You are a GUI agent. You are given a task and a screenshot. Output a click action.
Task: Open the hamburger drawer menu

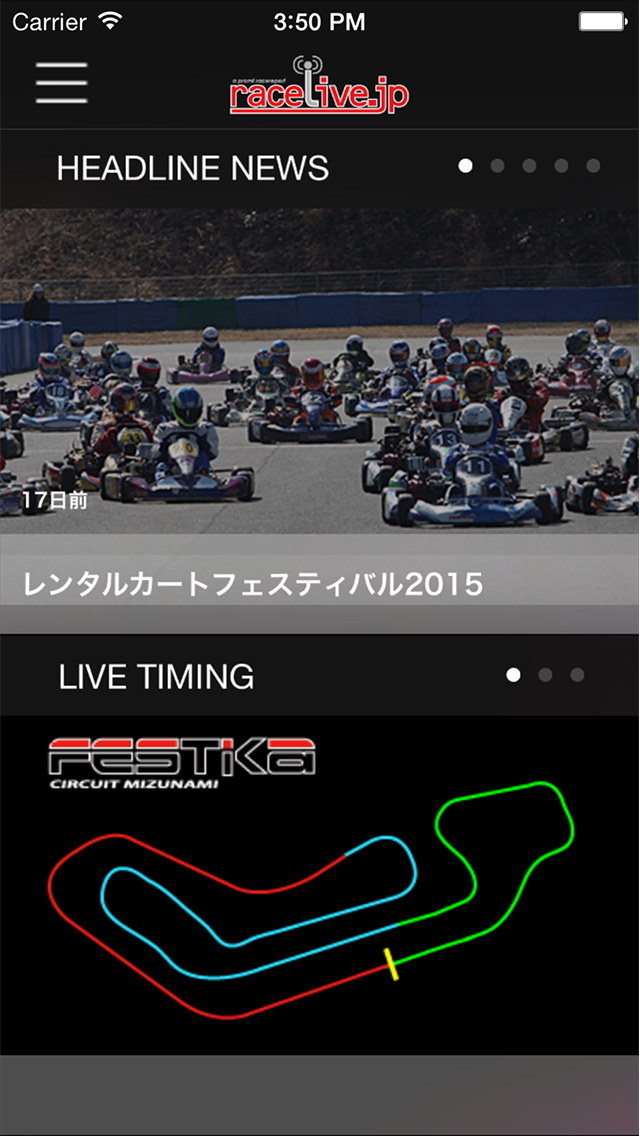(62, 83)
